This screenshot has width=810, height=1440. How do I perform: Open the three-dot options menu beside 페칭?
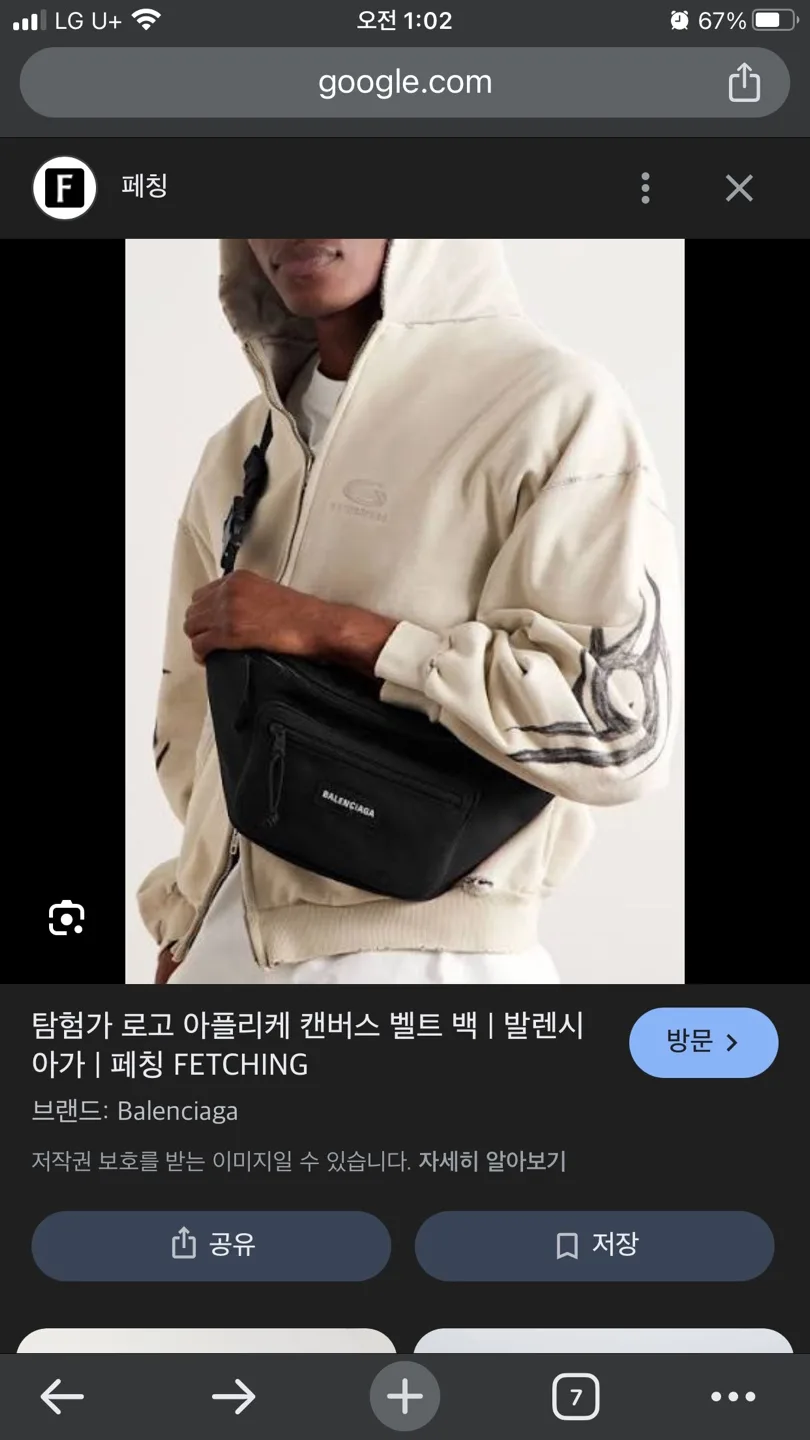pyautogui.click(x=646, y=187)
